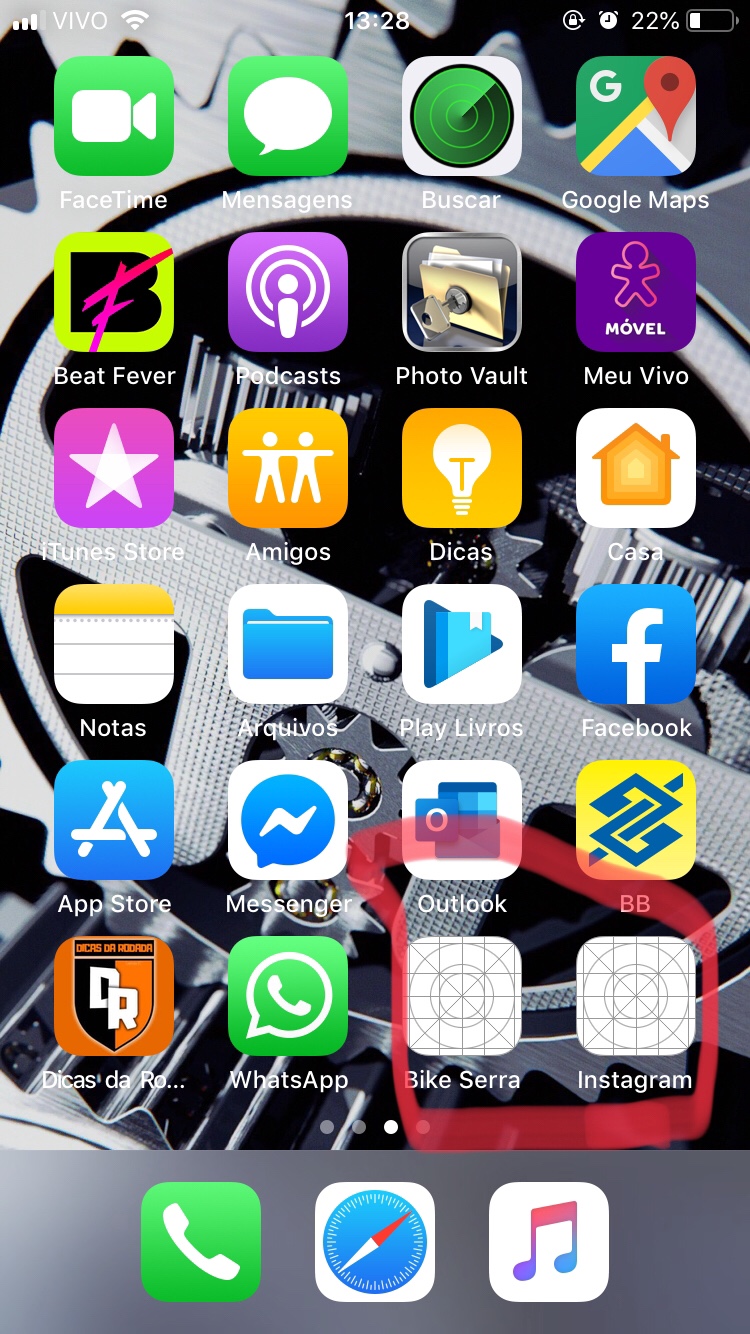The width and height of the screenshot is (750, 1334).
Task: Open Safari from the dock
Action: 374,1242
